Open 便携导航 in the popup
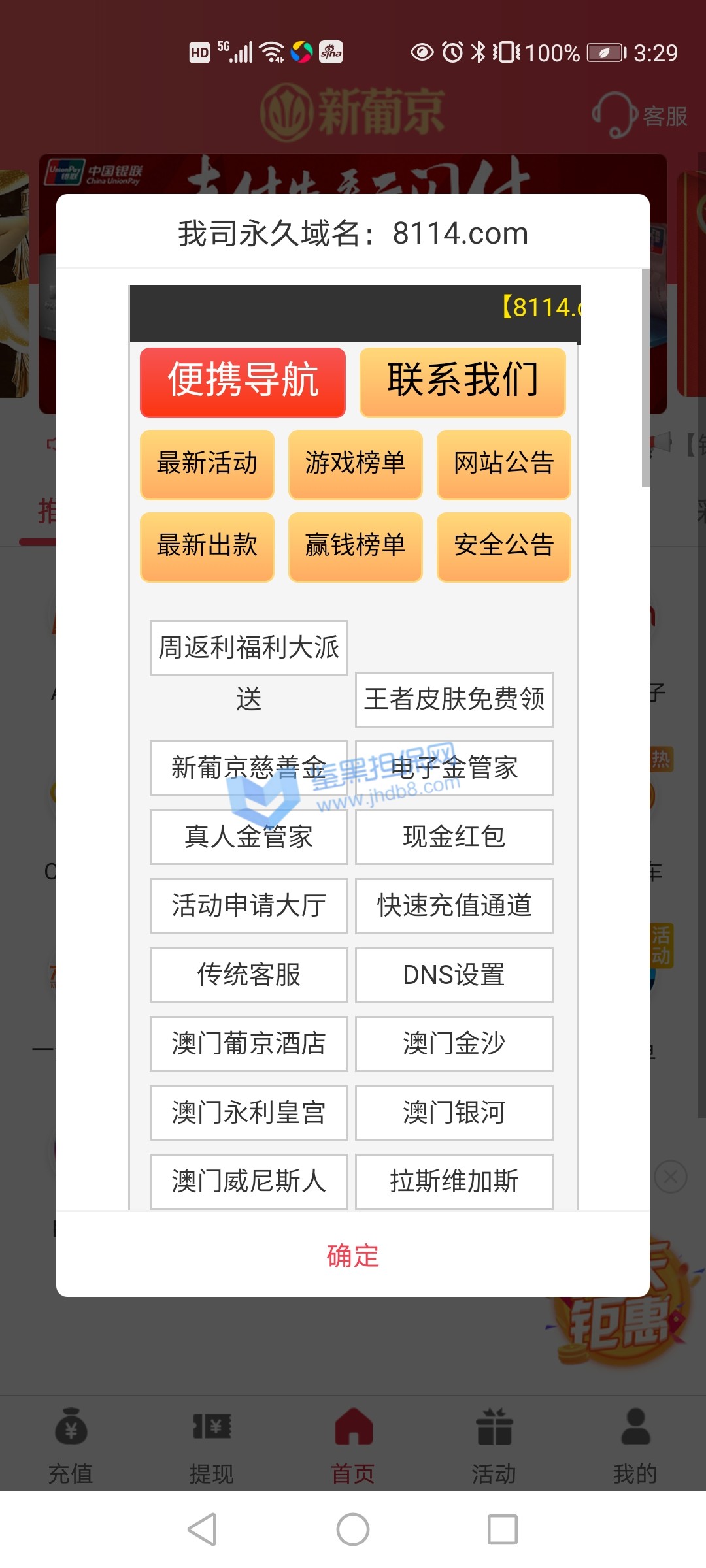The image size is (706, 1568). tap(243, 382)
